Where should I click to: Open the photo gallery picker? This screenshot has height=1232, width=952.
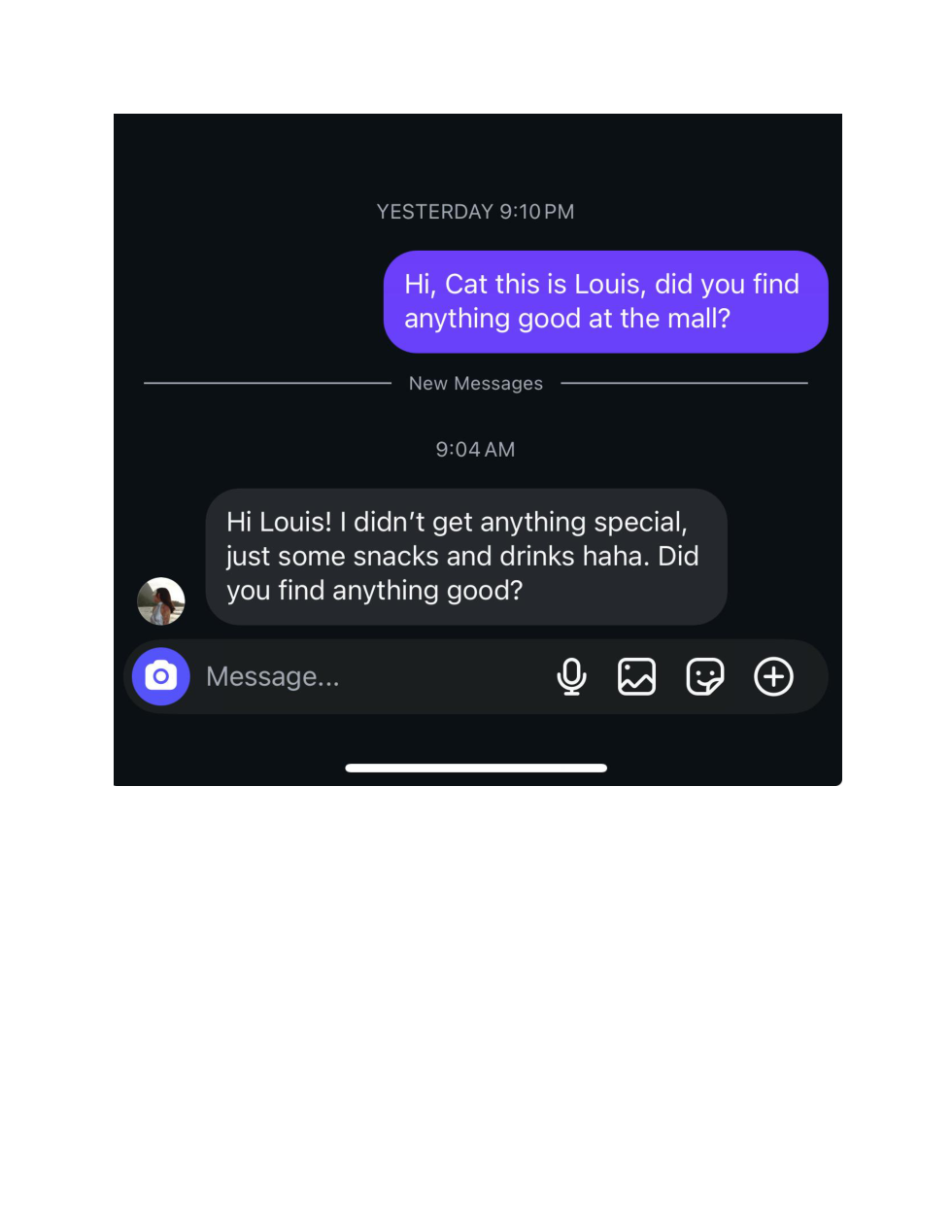tap(637, 676)
